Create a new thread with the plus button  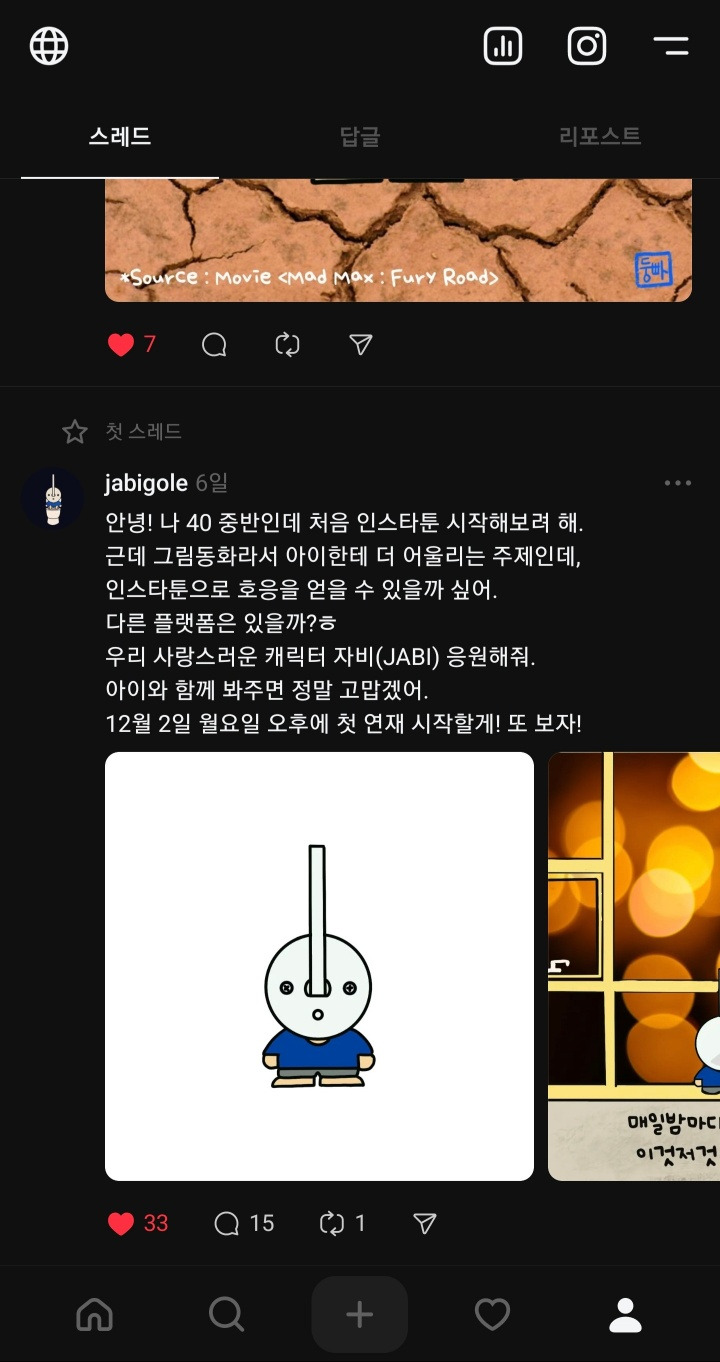coord(359,1314)
